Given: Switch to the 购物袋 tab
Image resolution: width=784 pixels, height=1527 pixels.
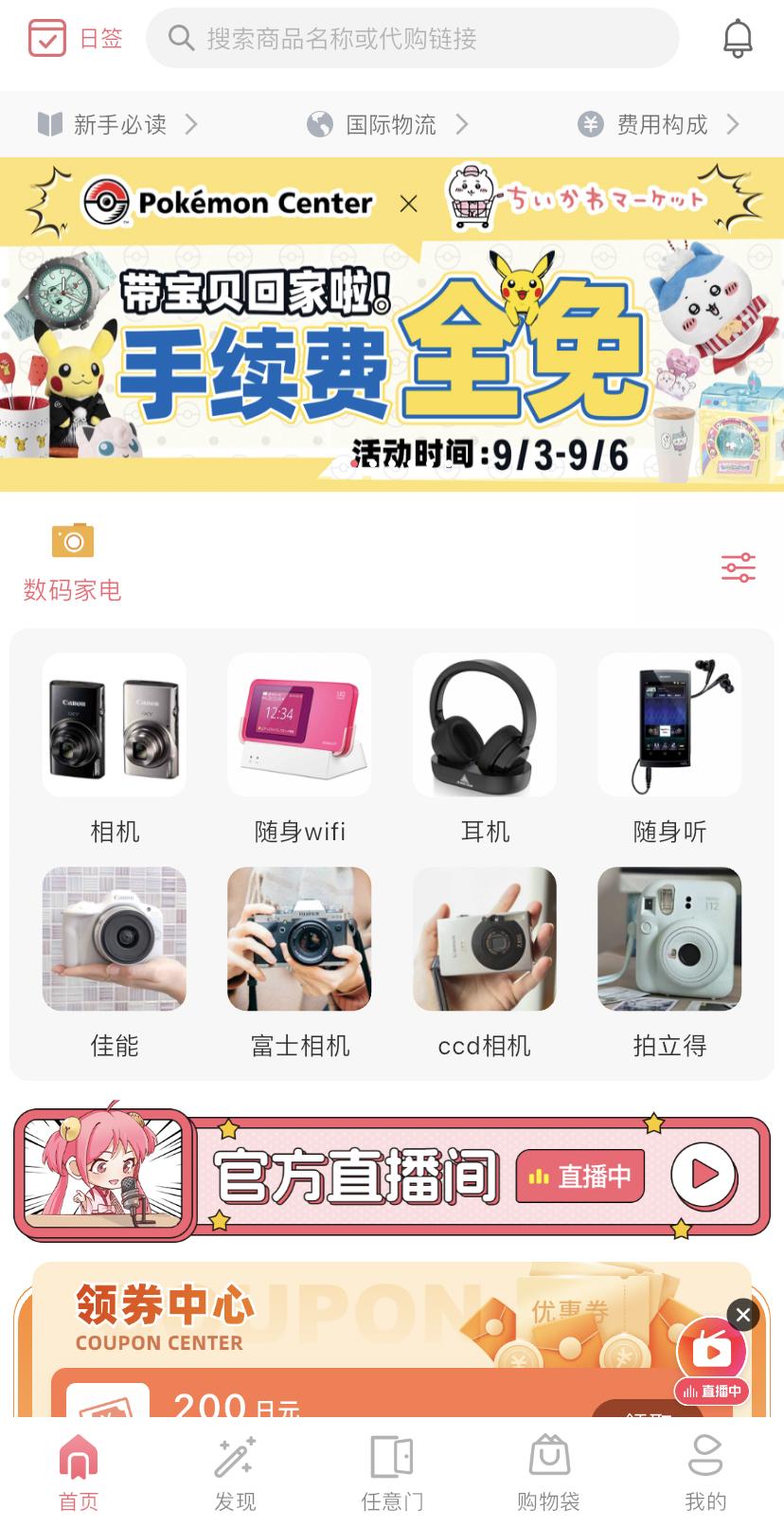Looking at the screenshot, I should pyautogui.click(x=548, y=1473).
